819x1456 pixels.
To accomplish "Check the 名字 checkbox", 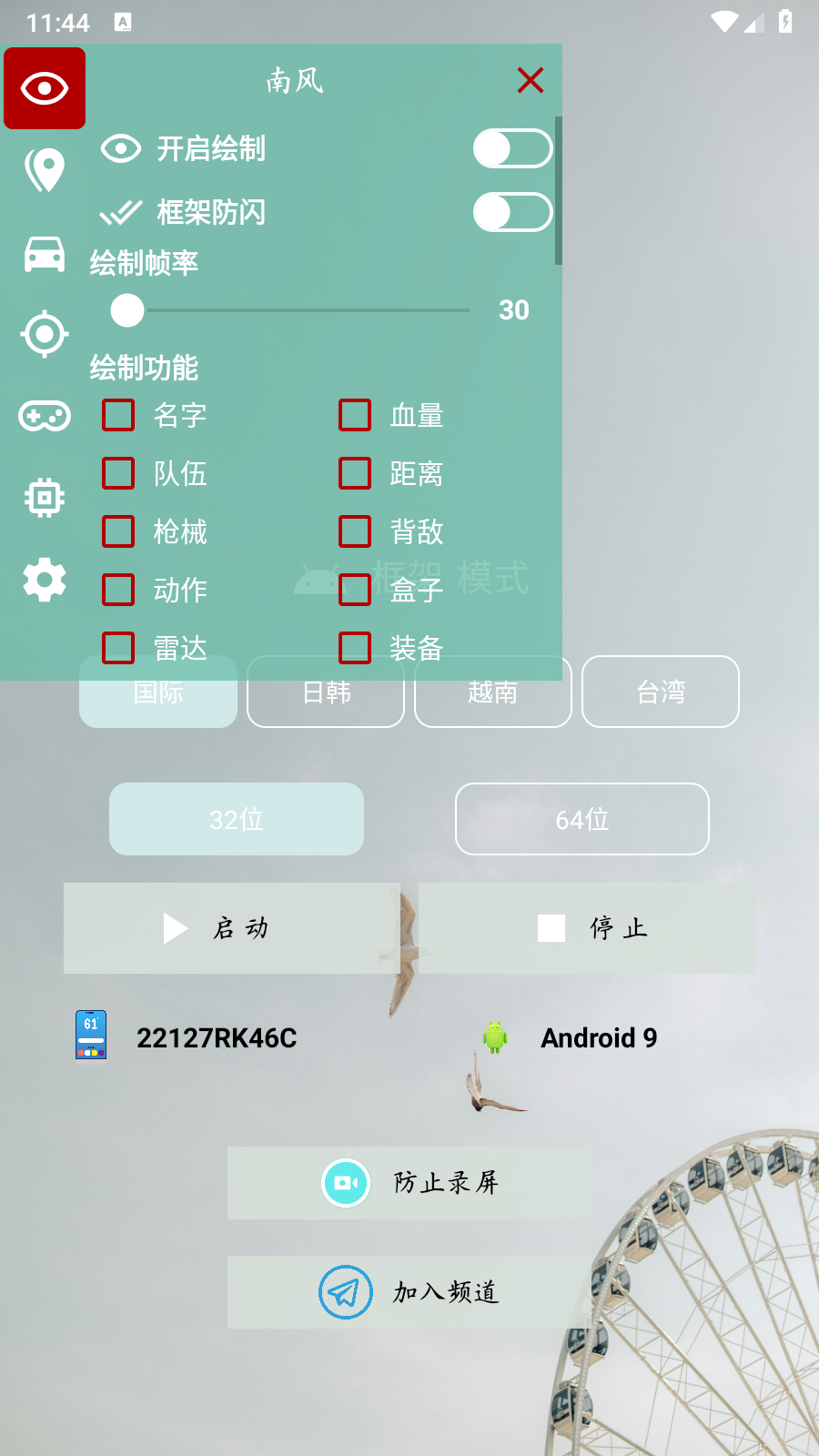I will pos(118,415).
